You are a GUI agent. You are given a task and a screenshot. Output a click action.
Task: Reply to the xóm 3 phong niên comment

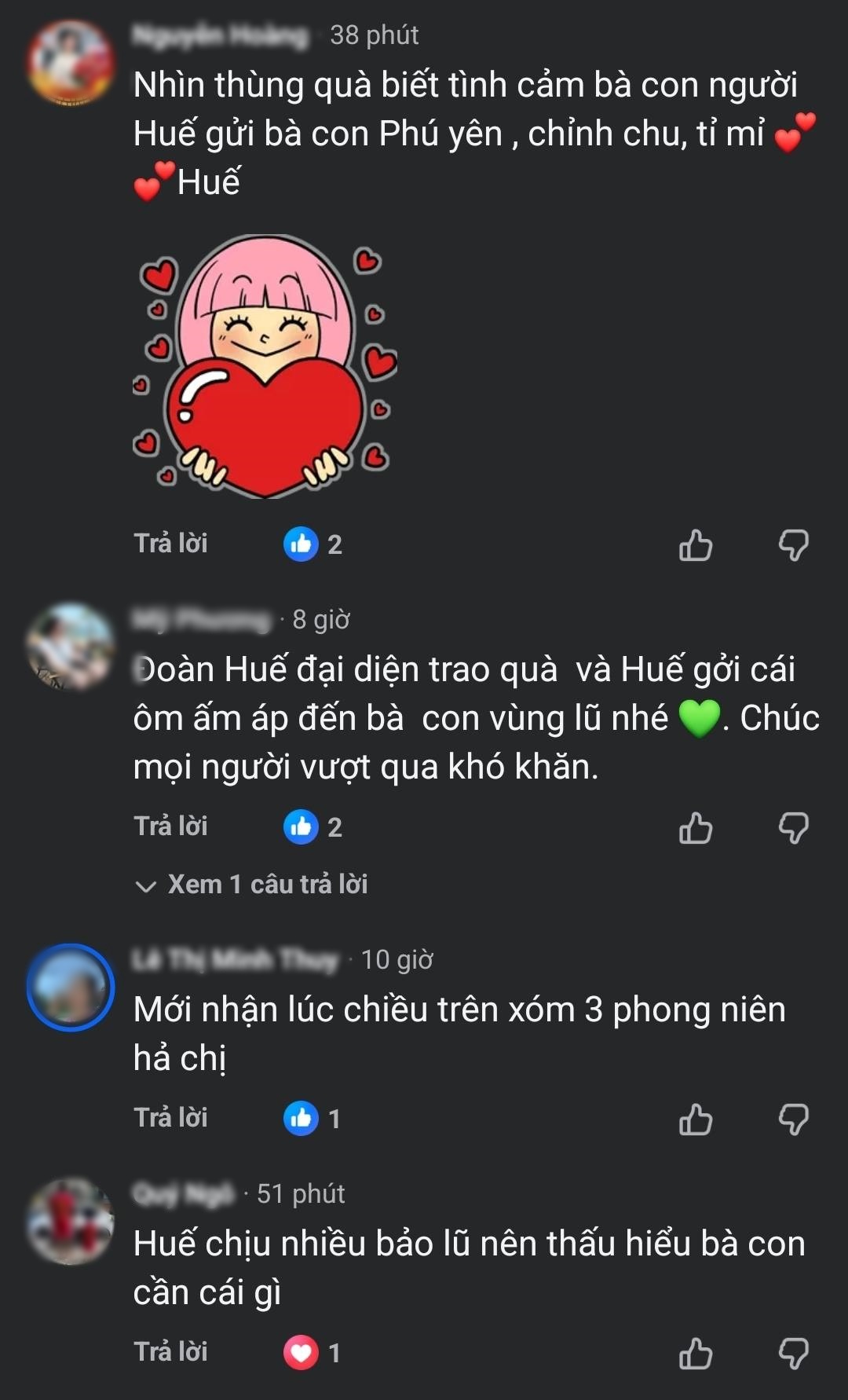(x=170, y=1118)
